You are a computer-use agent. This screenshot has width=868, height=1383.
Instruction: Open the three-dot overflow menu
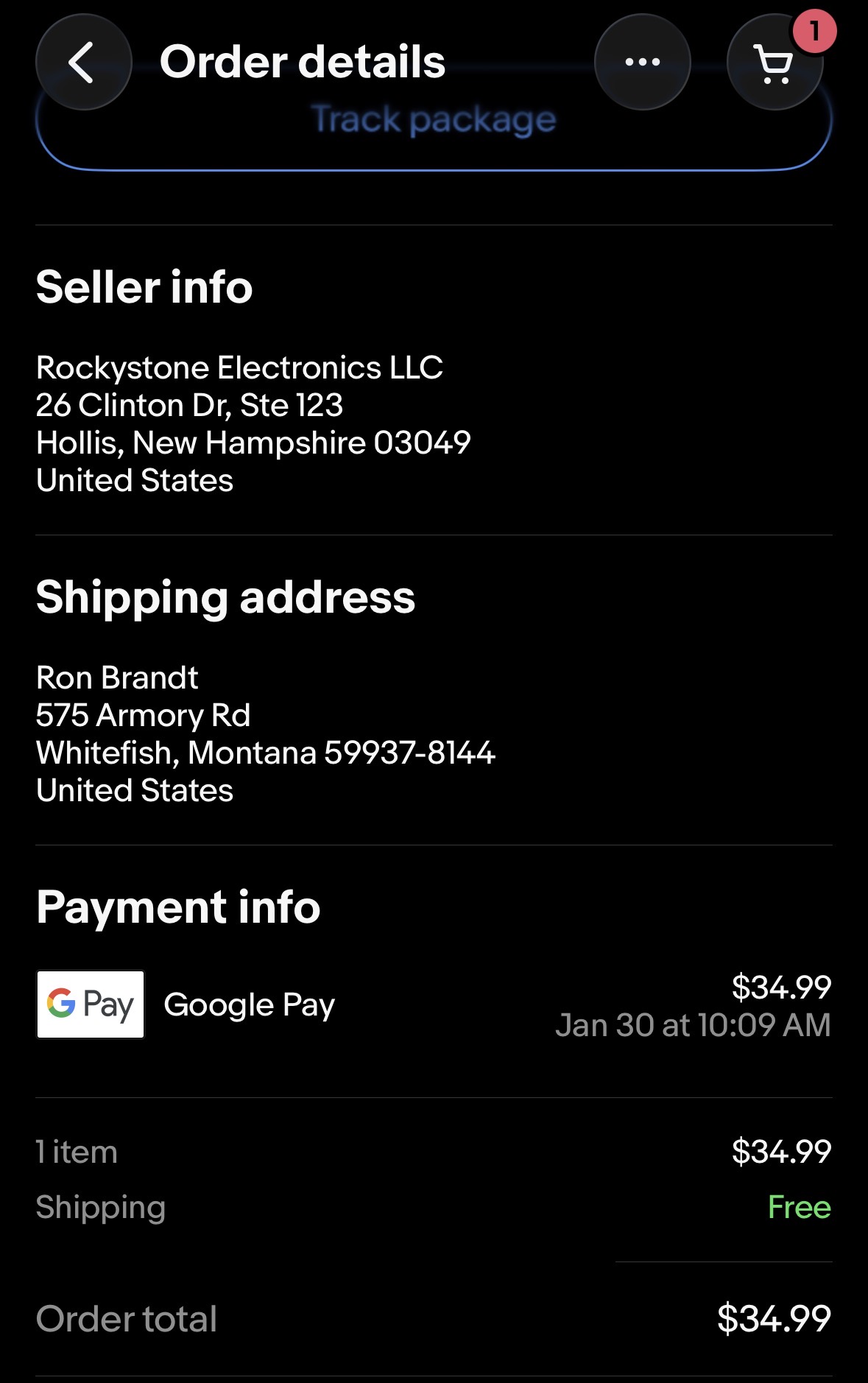pyautogui.click(x=642, y=63)
